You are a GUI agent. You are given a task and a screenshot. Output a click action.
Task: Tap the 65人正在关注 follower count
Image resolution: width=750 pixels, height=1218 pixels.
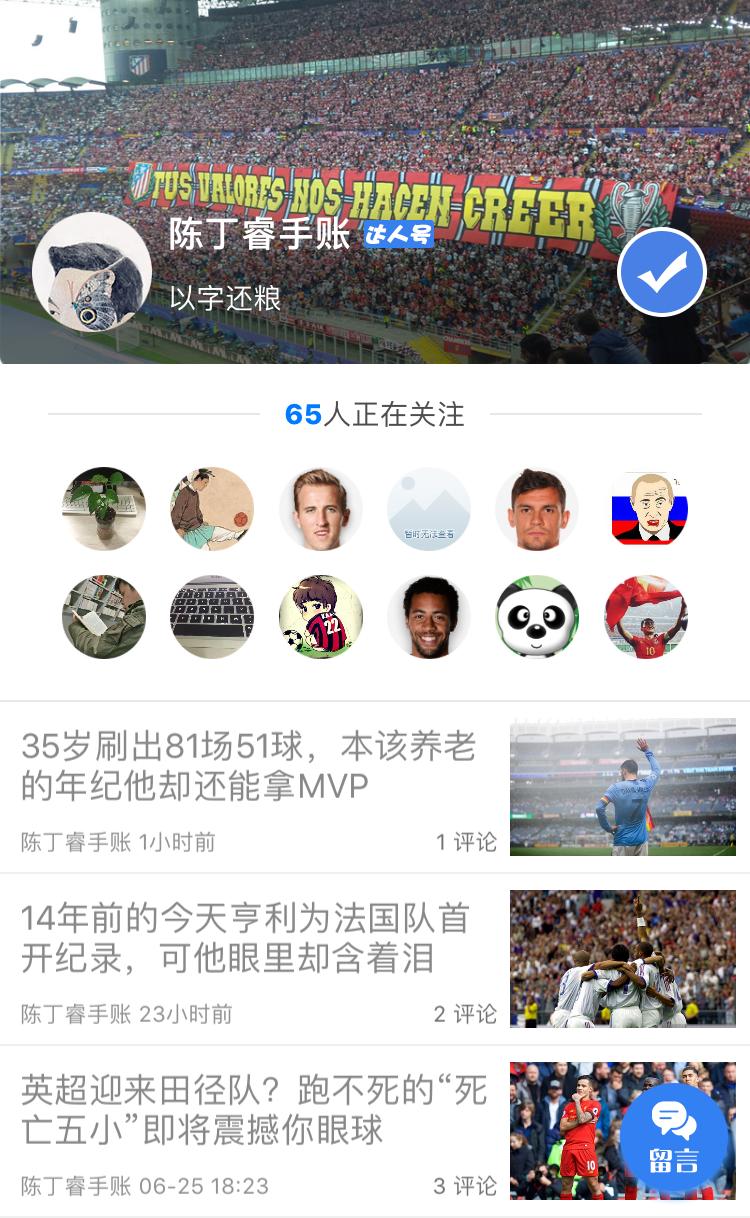[x=375, y=415]
